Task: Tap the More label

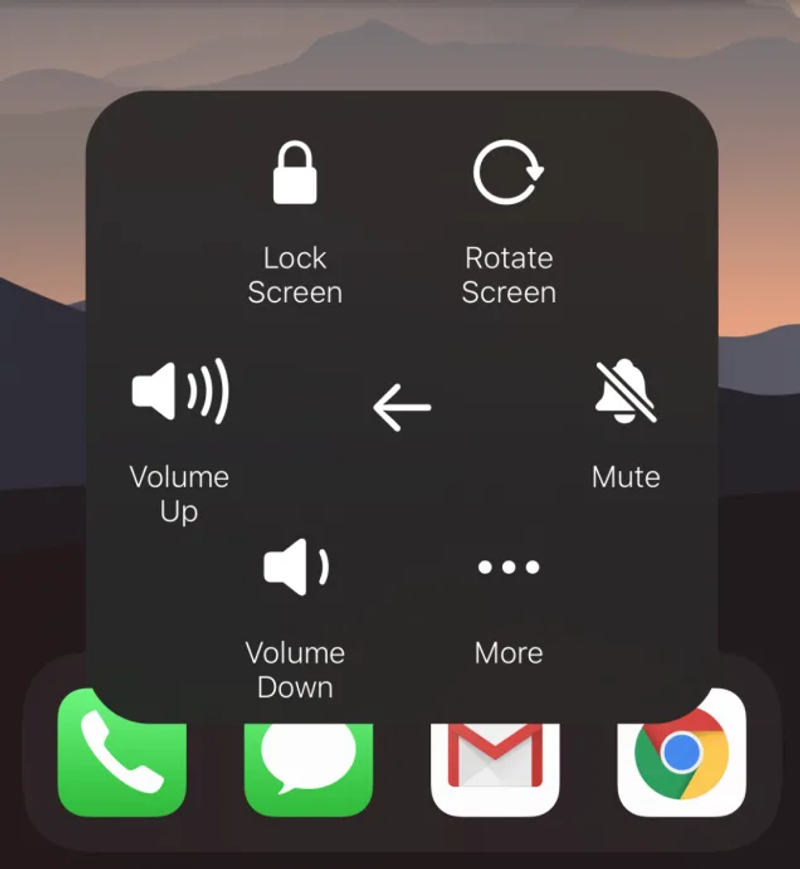Action: [x=508, y=653]
